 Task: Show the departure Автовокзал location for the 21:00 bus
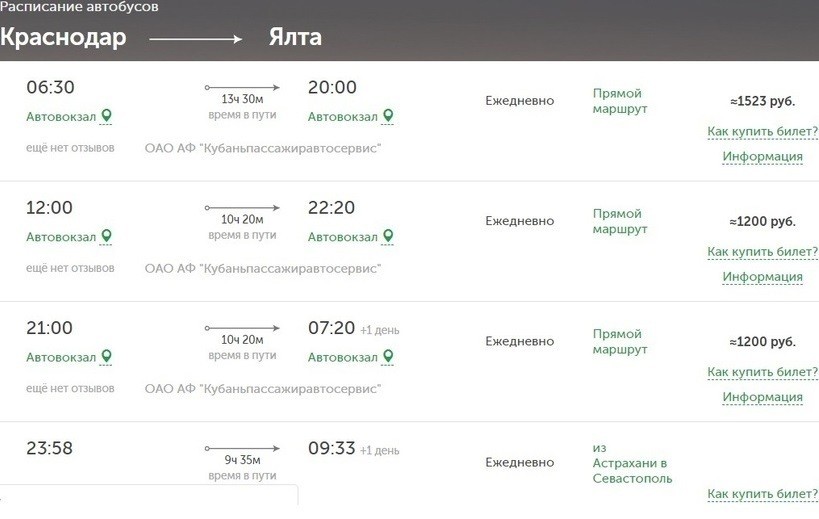click(x=69, y=356)
